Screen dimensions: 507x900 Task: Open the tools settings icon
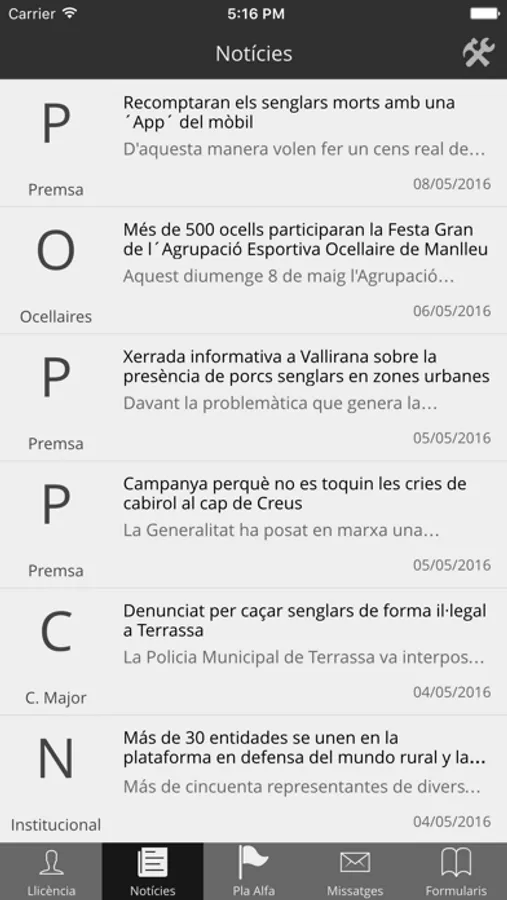[478, 53]
